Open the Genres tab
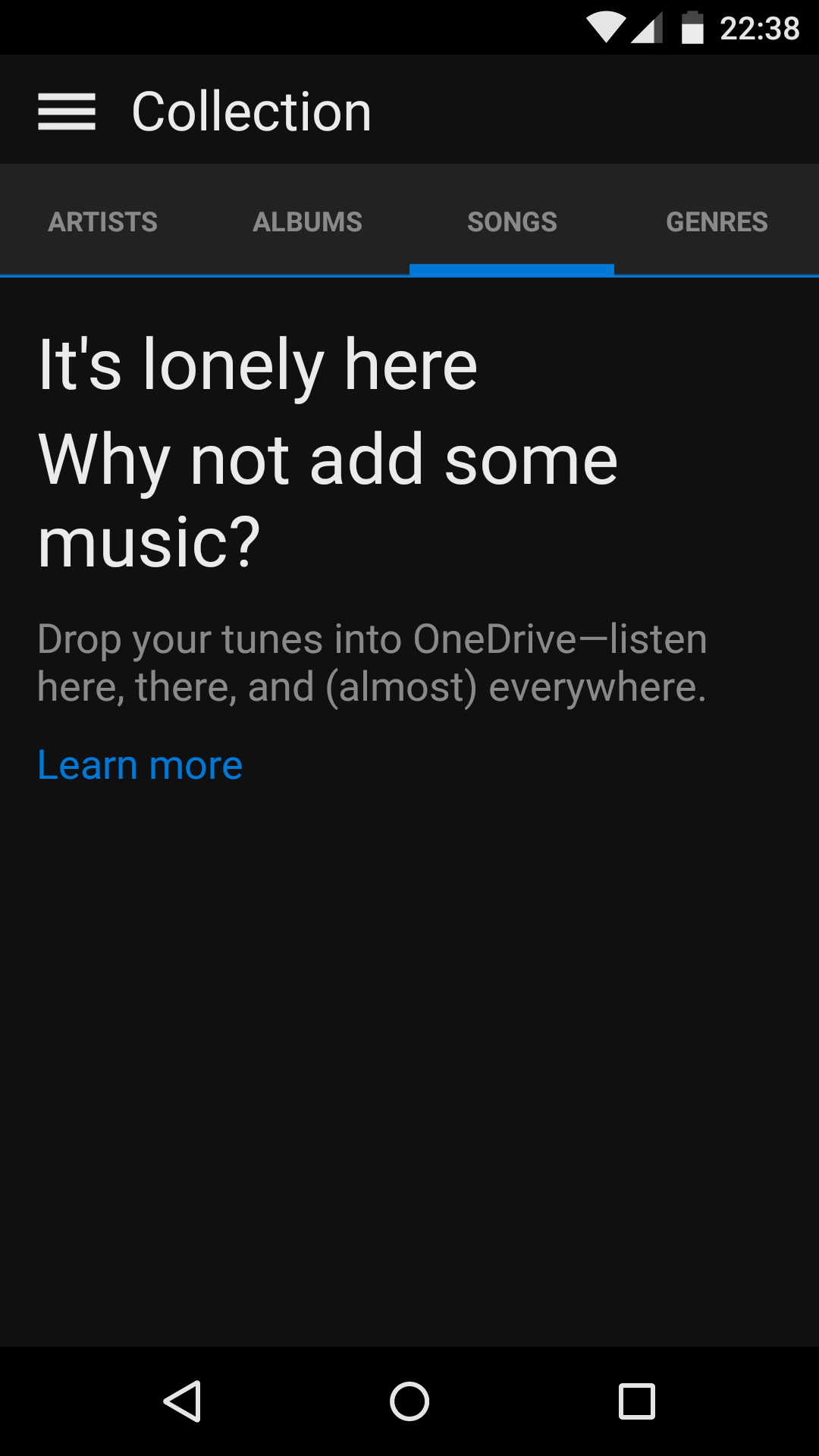The height and width of the screenshot is (1456, 819). click(x=717, y=221)
